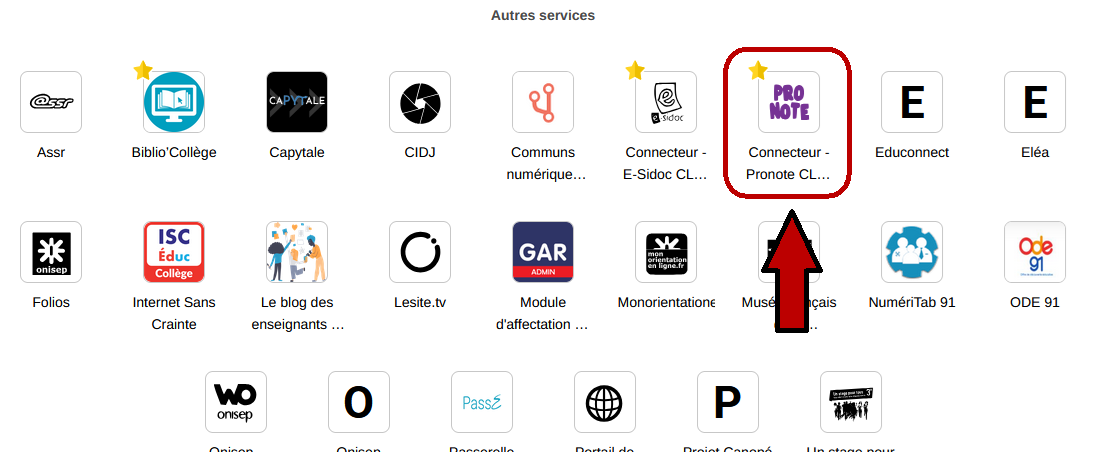Go to the CIDJ service
Image resolution: width=1099 pixels, height=452 pixels.
pos(420,102)
